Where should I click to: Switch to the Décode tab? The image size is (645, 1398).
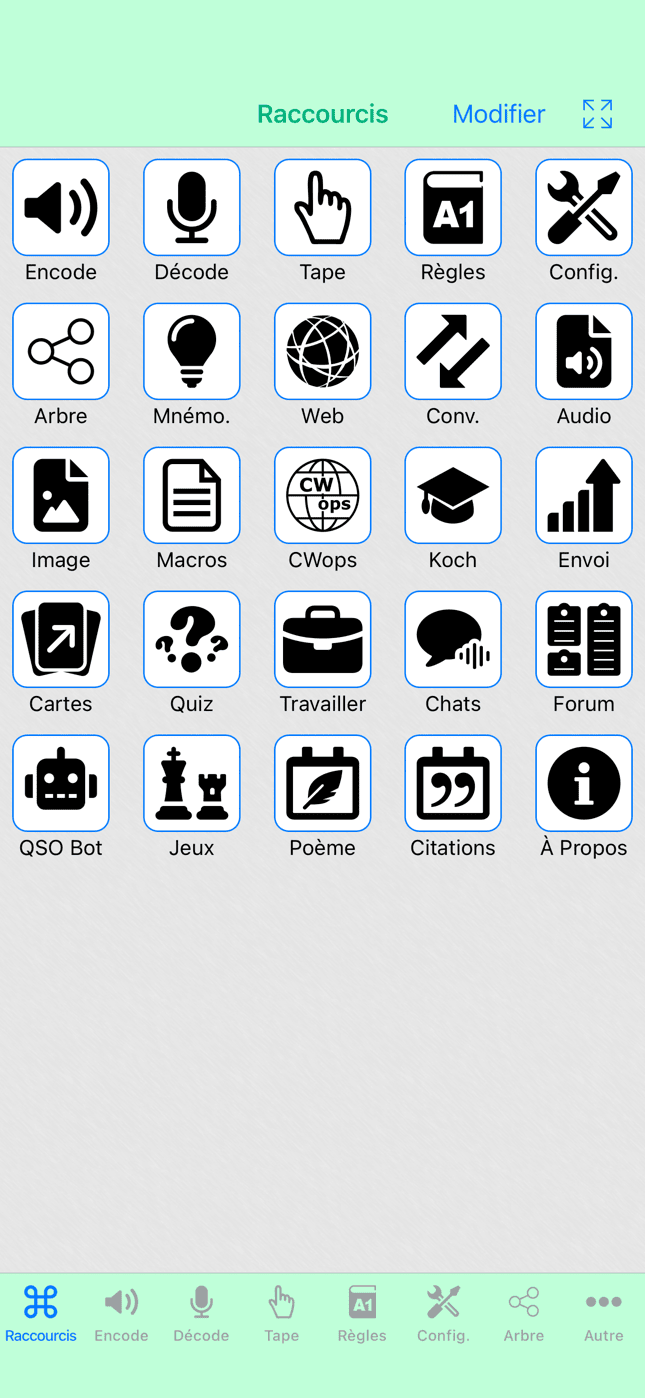201,1314
